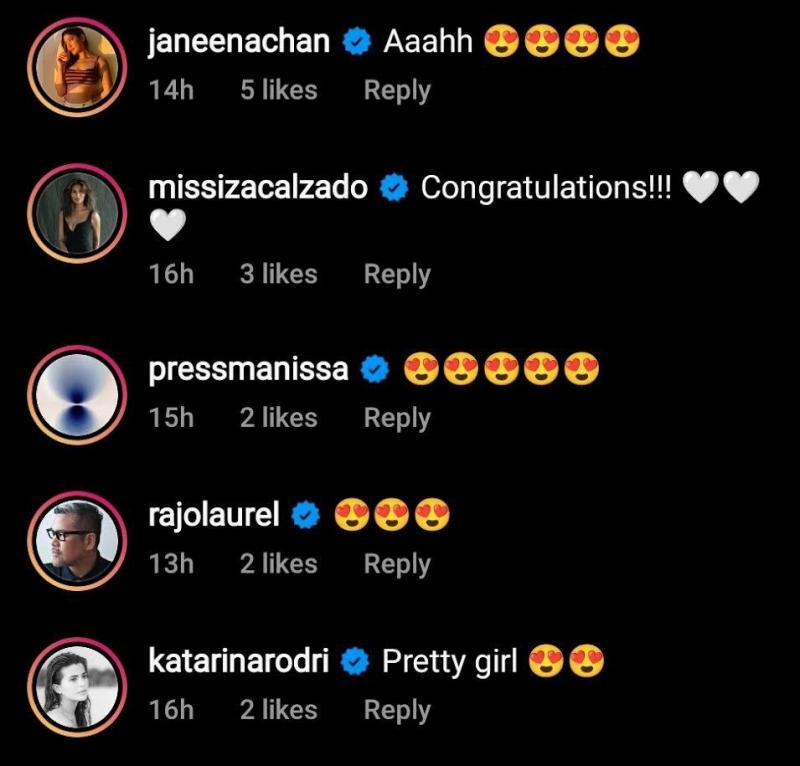Reply to pressmanissa's comment

pyautogui.click(x=397, y=418)
